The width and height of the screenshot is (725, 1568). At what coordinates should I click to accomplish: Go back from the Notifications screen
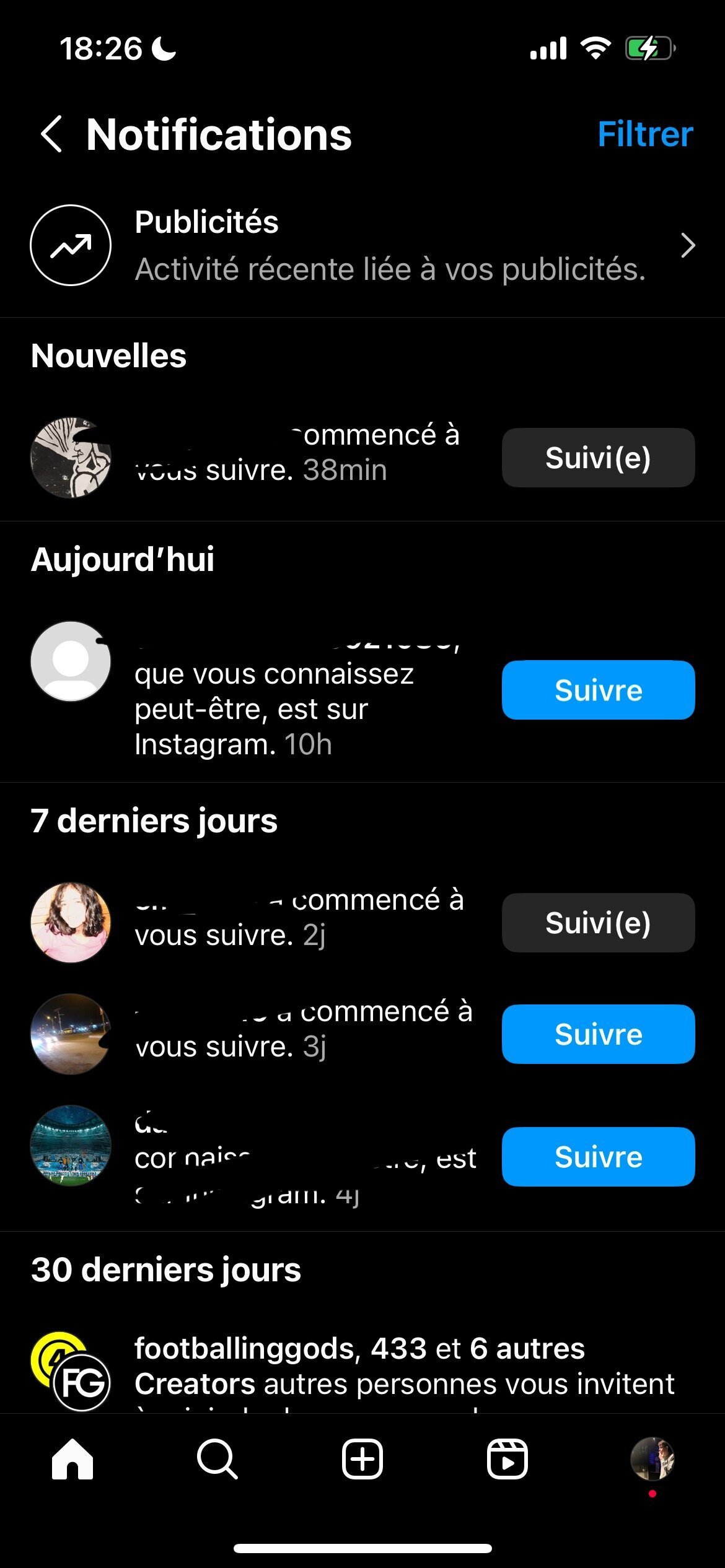point(52,134)
